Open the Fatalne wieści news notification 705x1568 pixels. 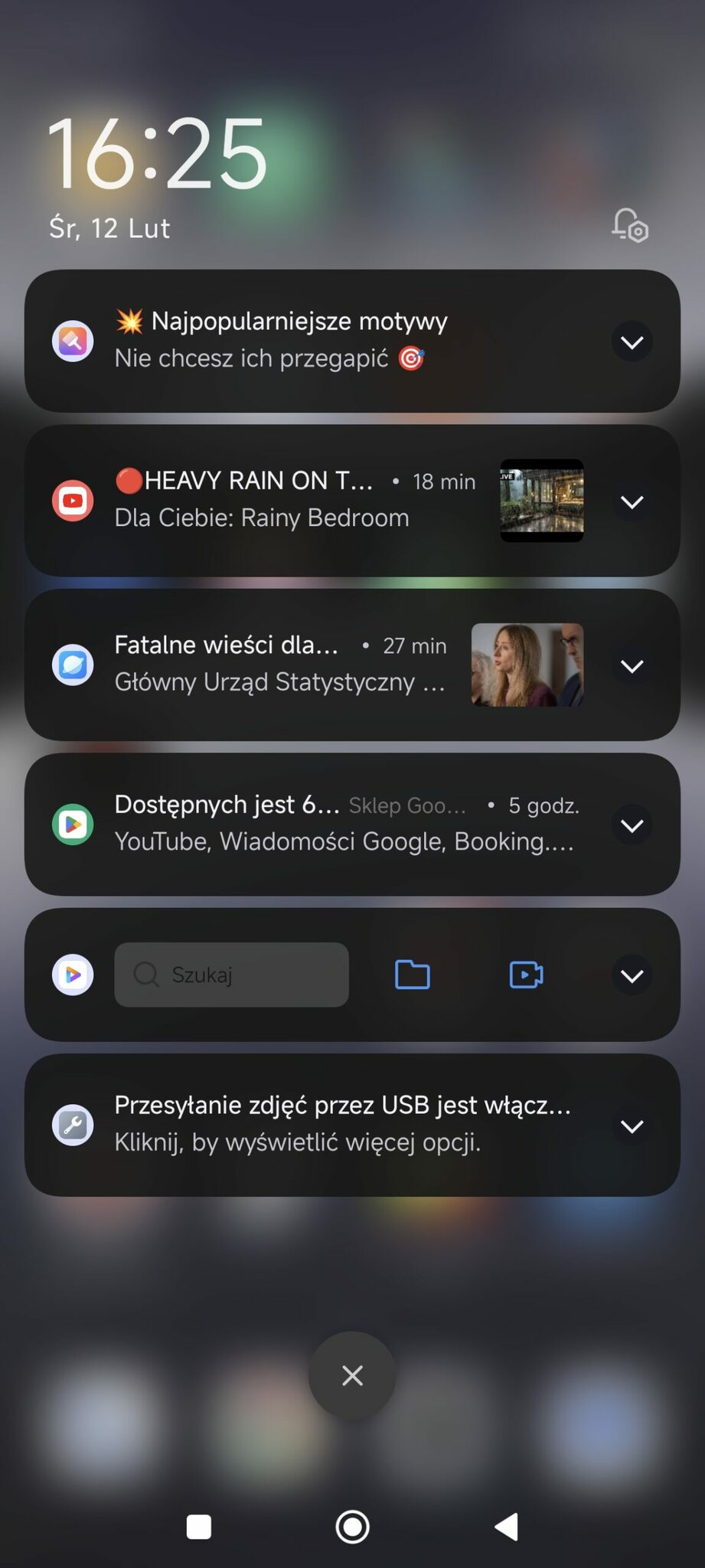(x=283, y=663)
